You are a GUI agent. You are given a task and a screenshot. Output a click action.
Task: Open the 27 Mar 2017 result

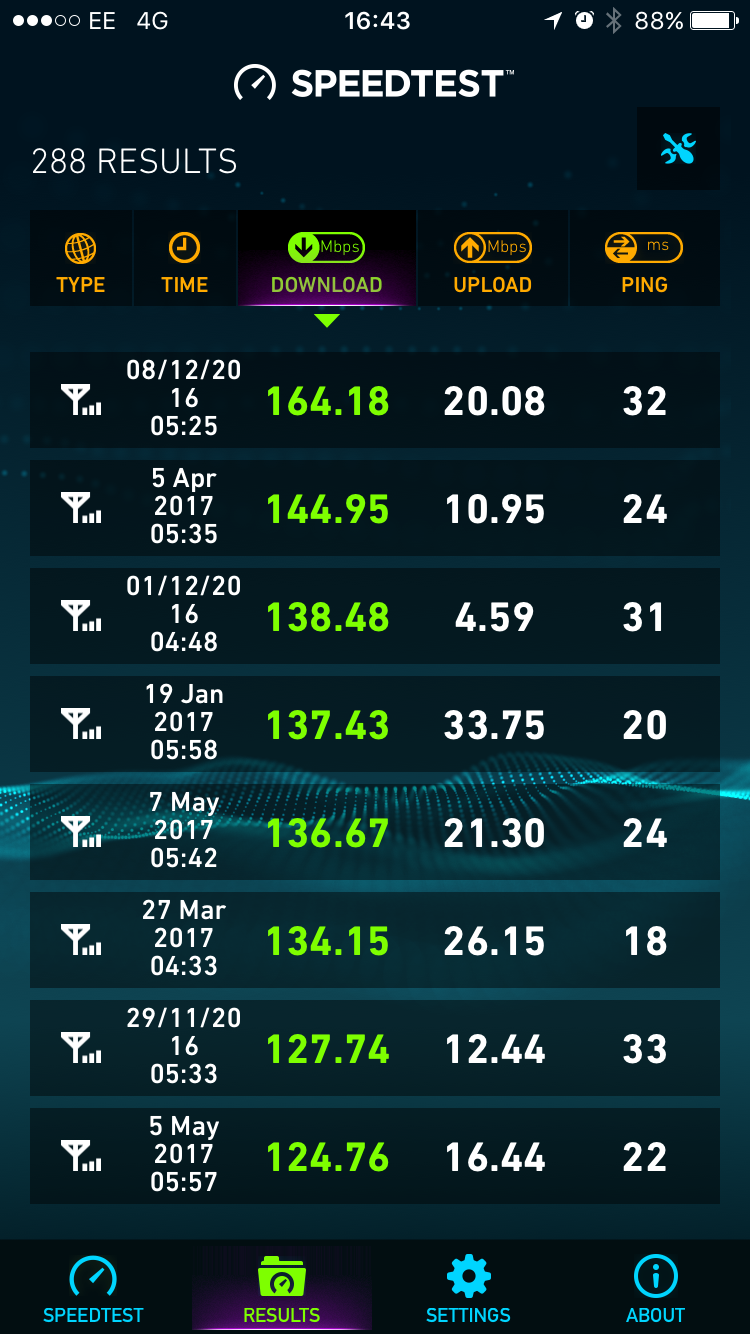(x=375, y=940)
